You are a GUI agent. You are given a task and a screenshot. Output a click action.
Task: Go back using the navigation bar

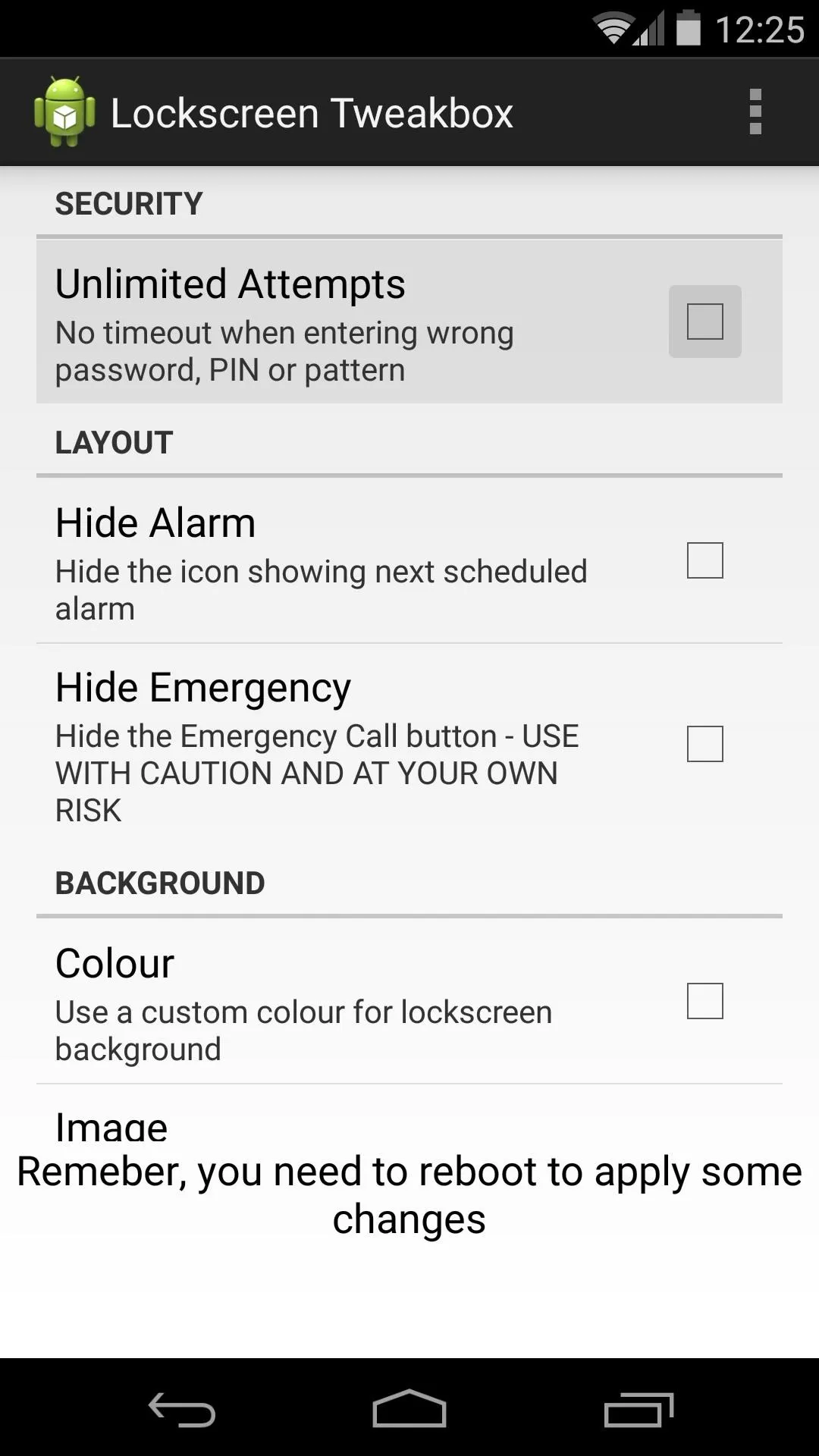182,1410
